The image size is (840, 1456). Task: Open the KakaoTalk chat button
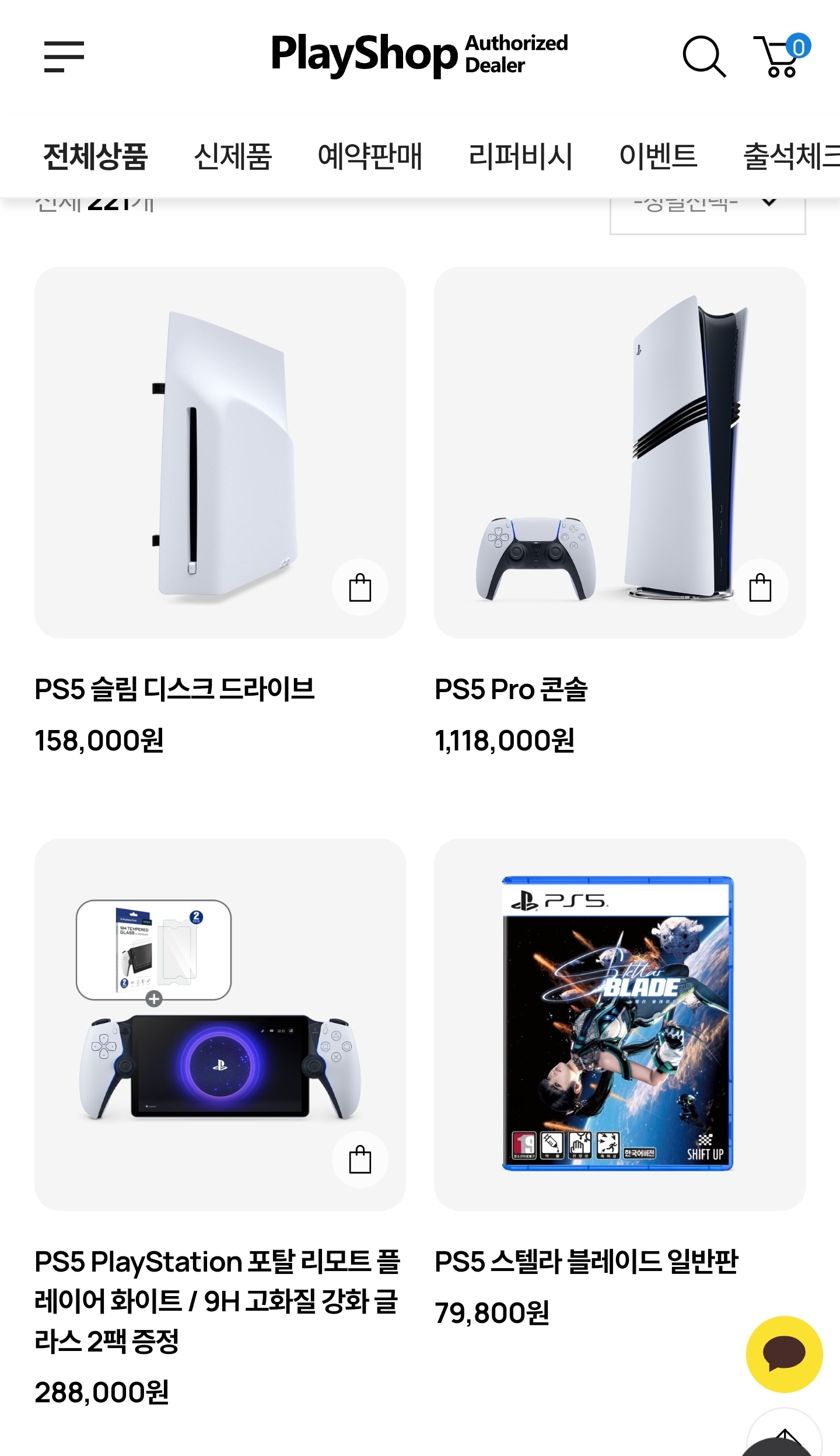[x=785, y=1354]
